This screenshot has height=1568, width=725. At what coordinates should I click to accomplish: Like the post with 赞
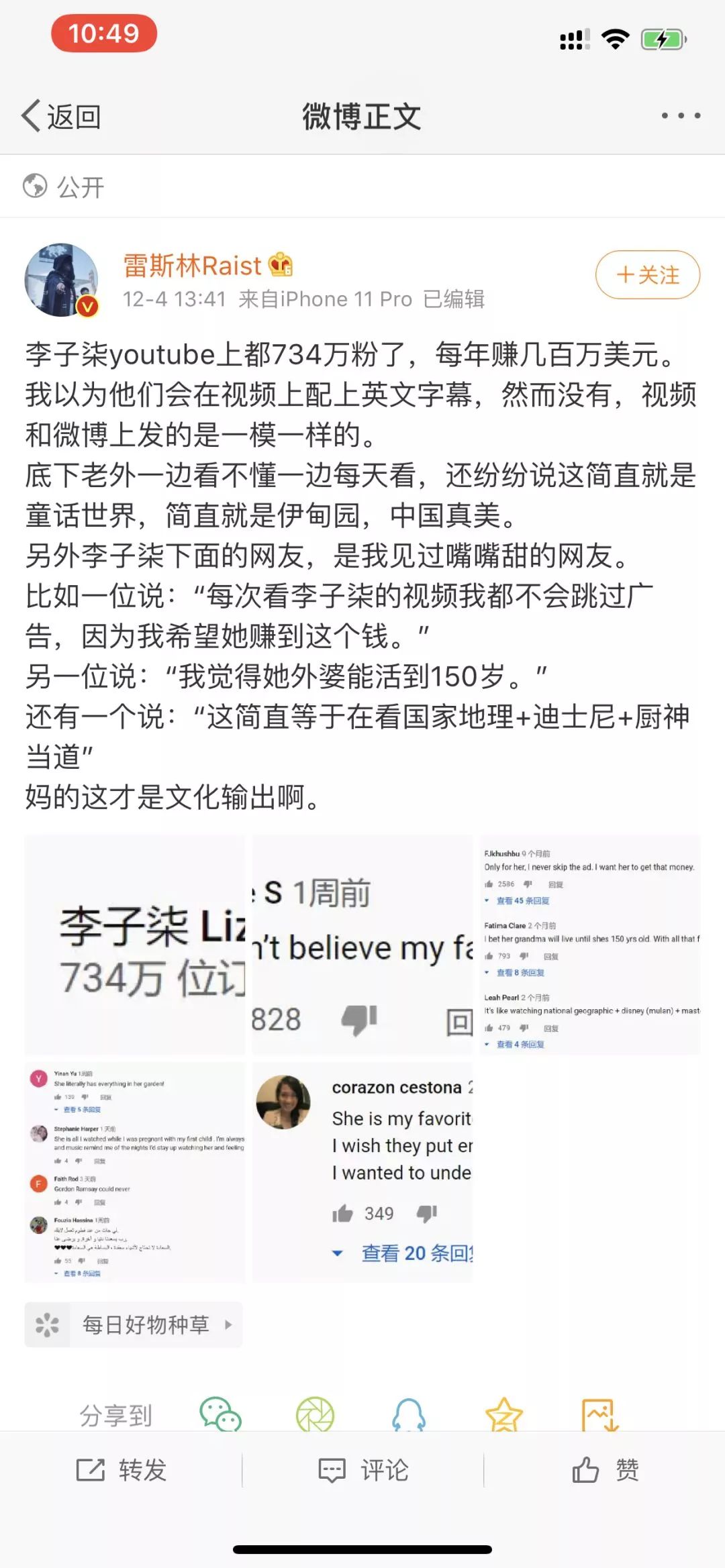click(x=606, y=1470)
